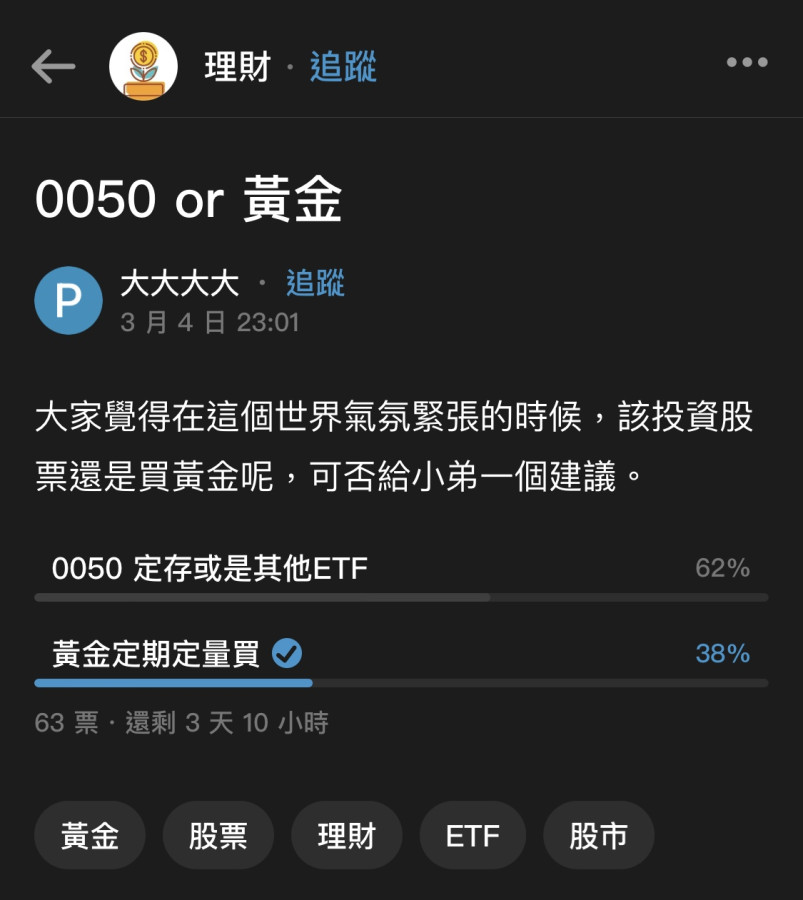Open the 黃金 tag chip
Viewport: 803px width, 900px height.
[x=90, y=836]
